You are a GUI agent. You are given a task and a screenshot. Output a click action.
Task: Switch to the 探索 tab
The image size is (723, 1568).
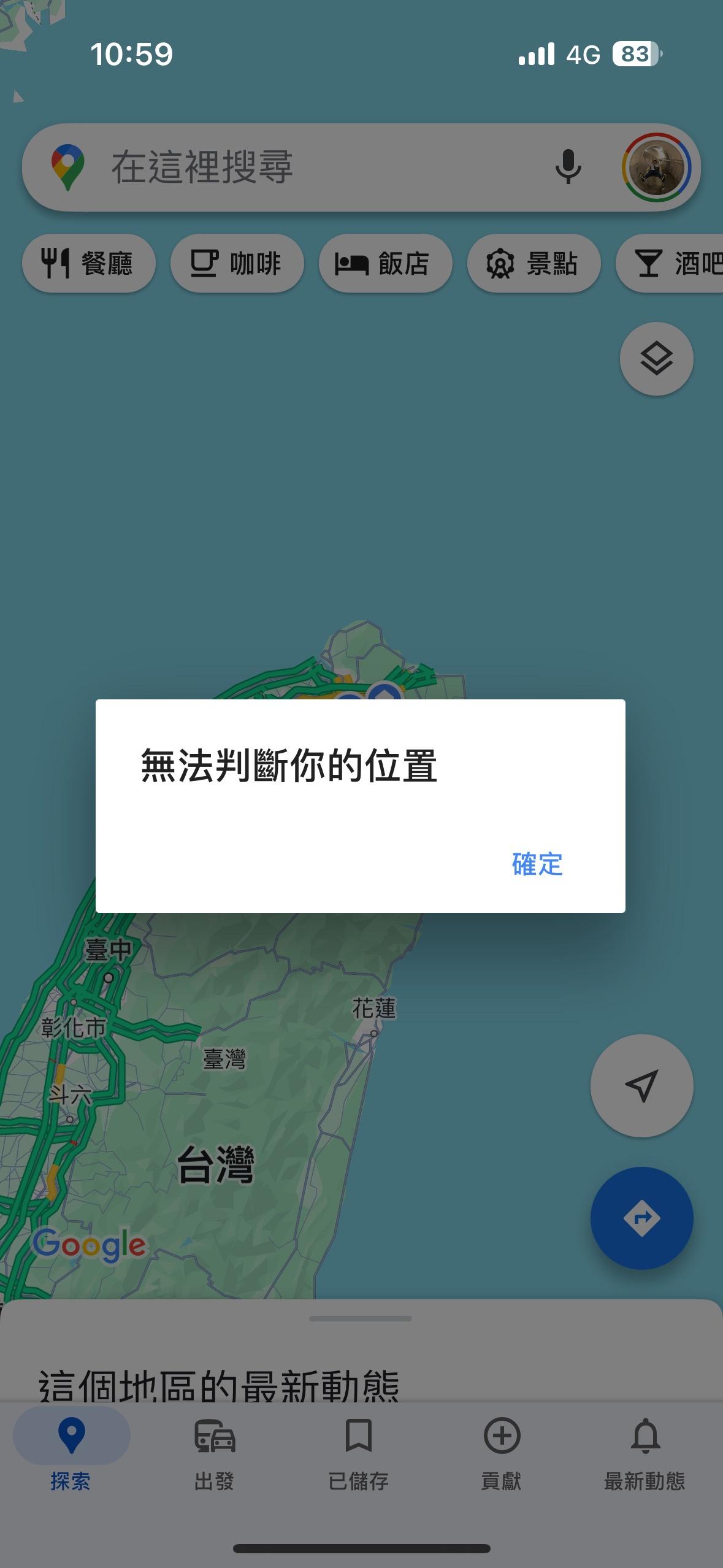71,1453
